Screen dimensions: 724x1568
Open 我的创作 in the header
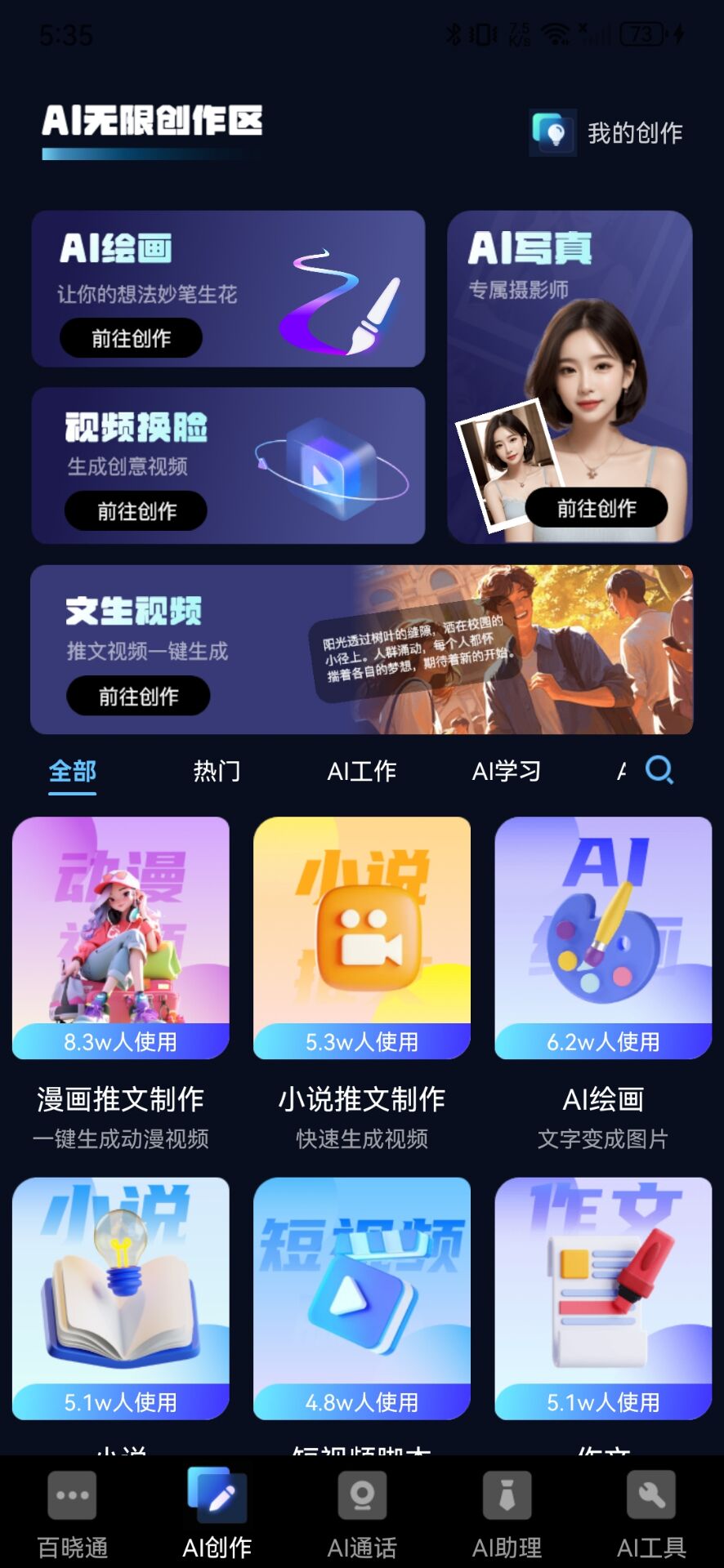609,132
